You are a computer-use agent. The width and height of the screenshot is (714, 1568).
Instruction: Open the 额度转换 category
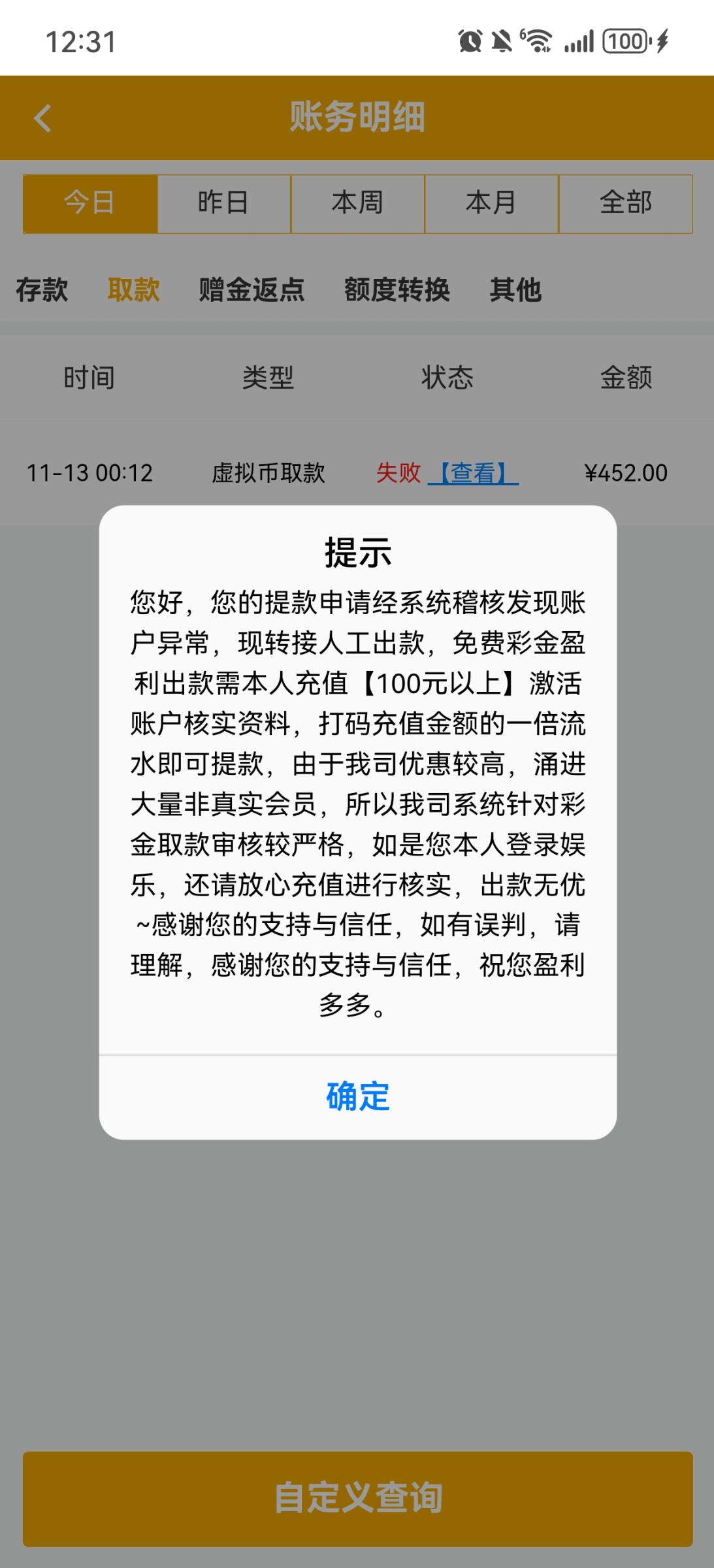click(x=397, y=289)
